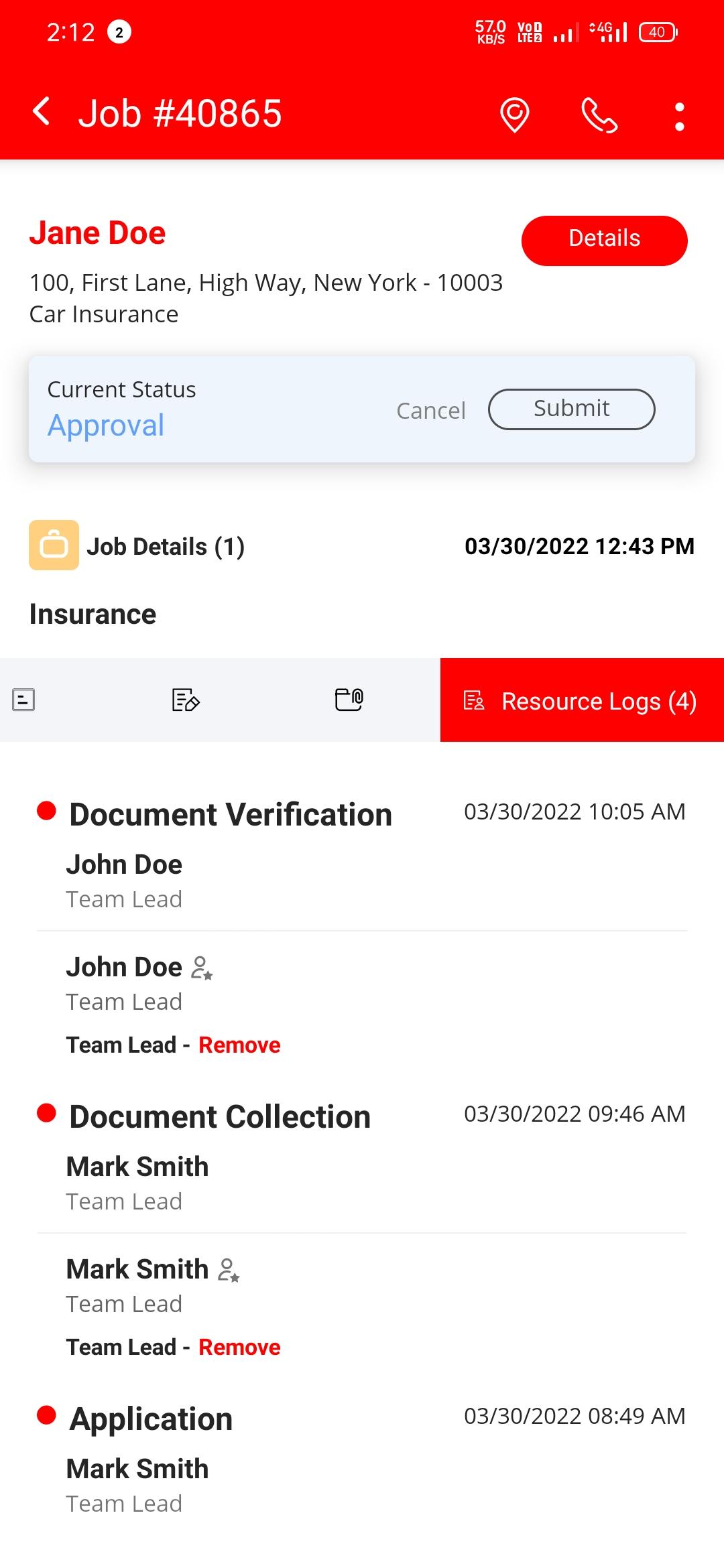Tap Cancel next to current status

click(431, 410)
